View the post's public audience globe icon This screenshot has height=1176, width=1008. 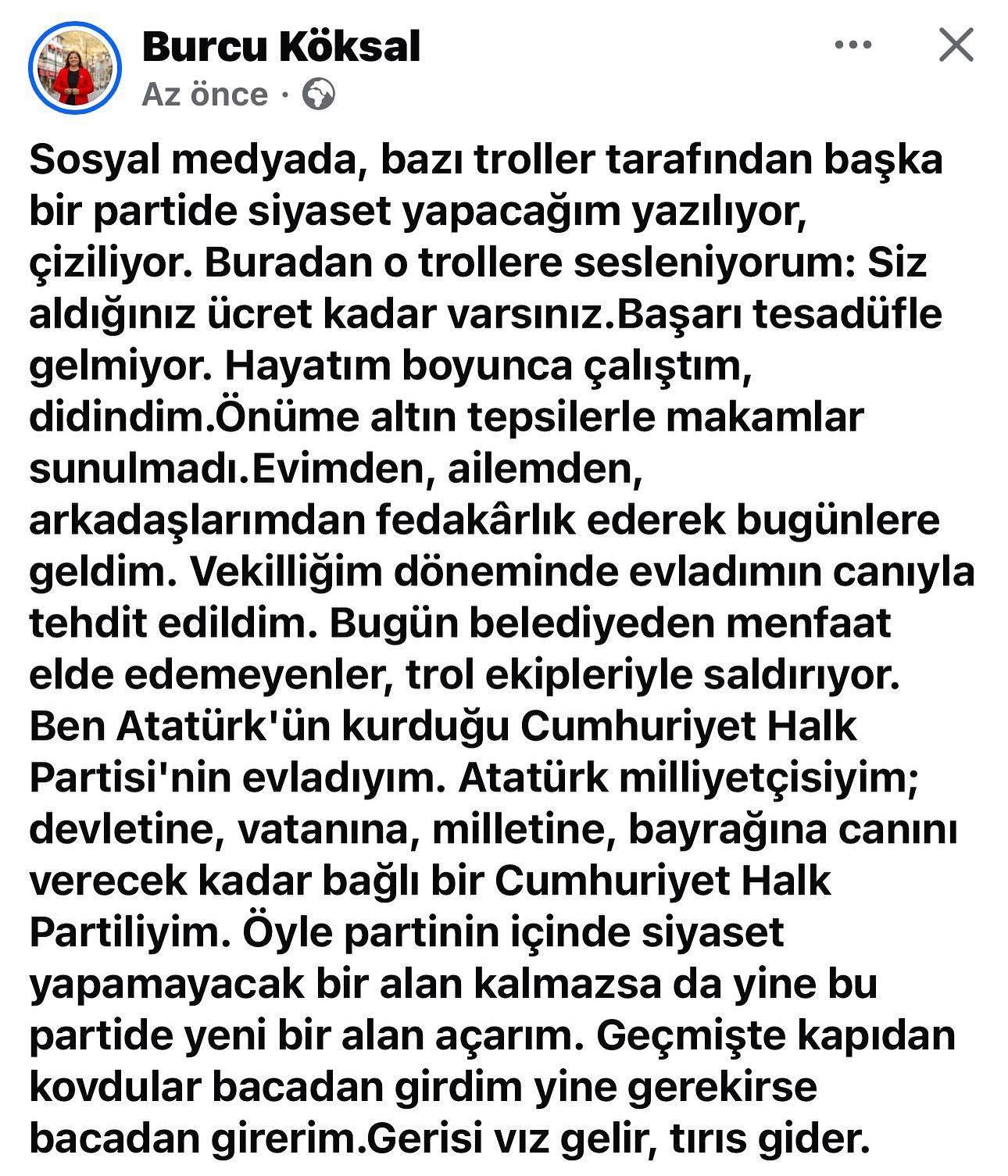[318, 95]
